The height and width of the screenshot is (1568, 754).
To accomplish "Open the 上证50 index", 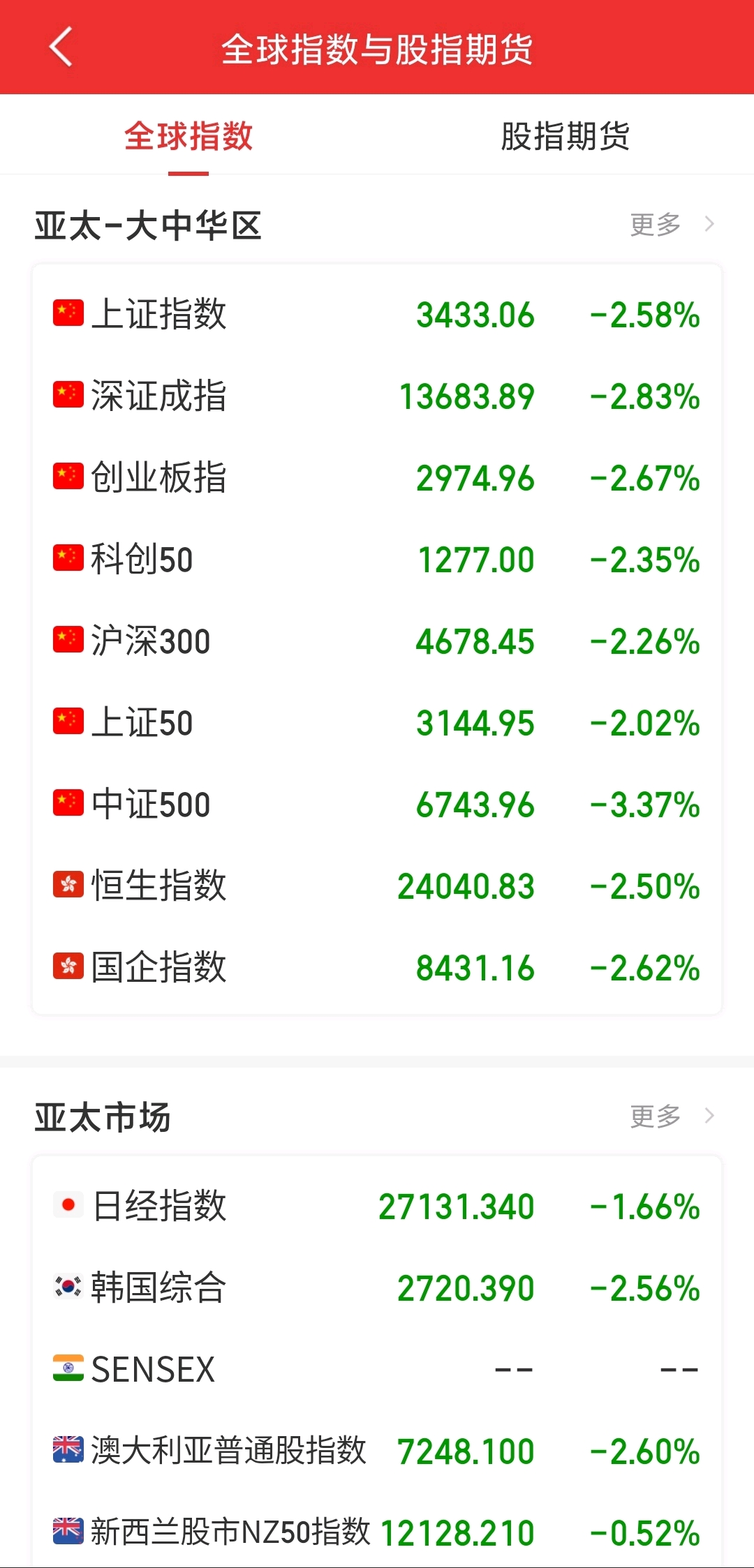I will point(377,722).
